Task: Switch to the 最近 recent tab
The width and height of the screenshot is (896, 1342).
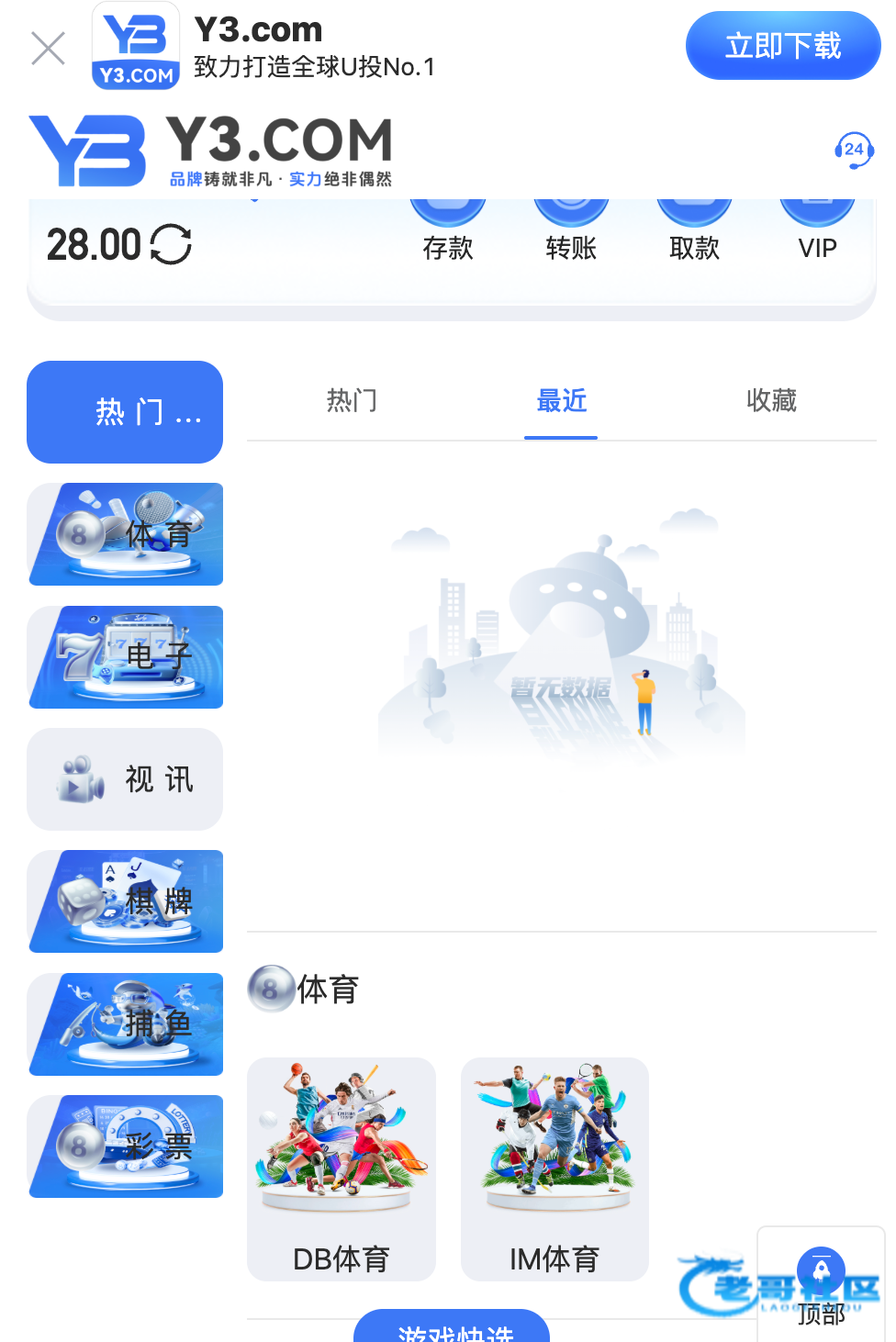Action: tap(561, 401)
